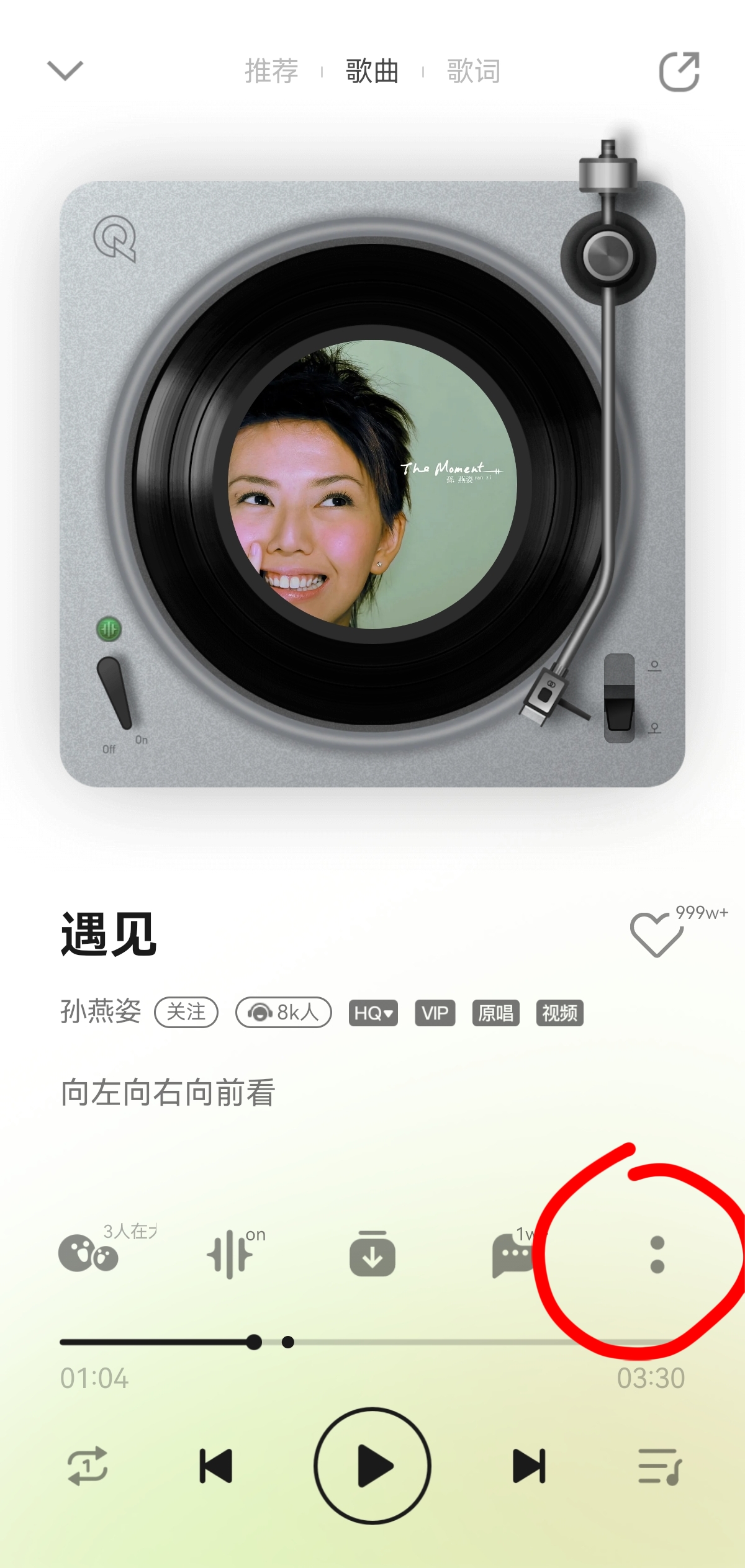Expand the HQ audio quality dropdown
The width and height of the screenshot is (745, 1568).
372,1014
